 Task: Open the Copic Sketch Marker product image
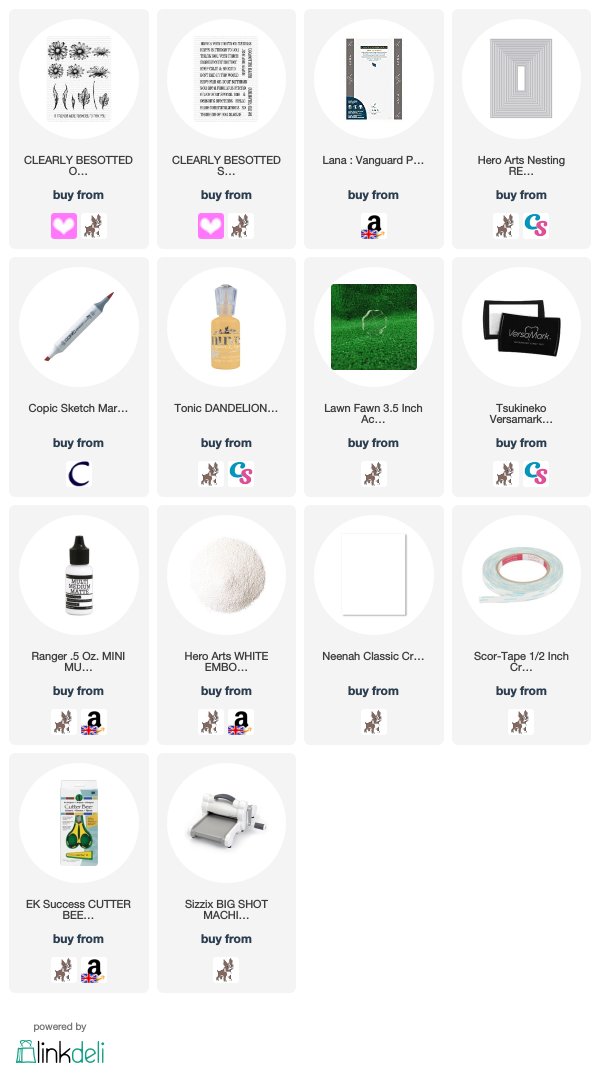tap(79, 326)
